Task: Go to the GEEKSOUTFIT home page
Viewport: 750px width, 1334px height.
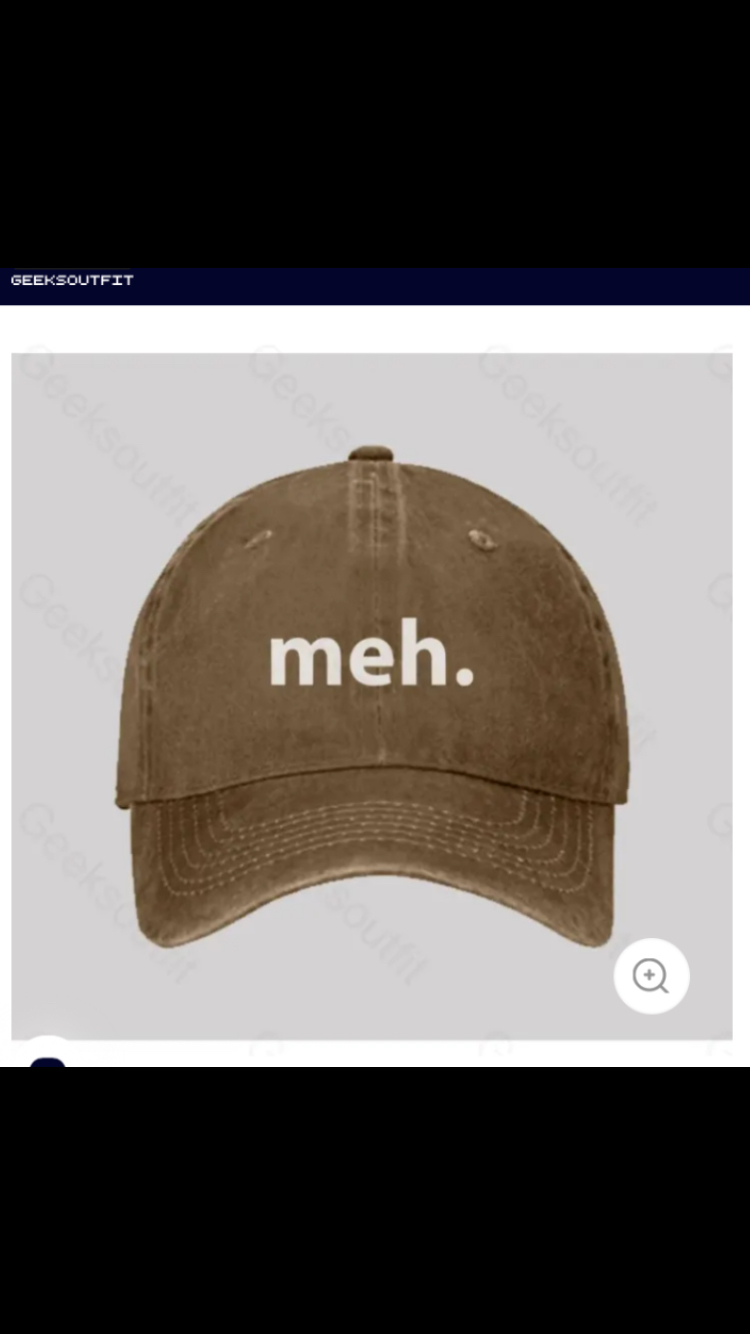Action: [x=72, y=280]
